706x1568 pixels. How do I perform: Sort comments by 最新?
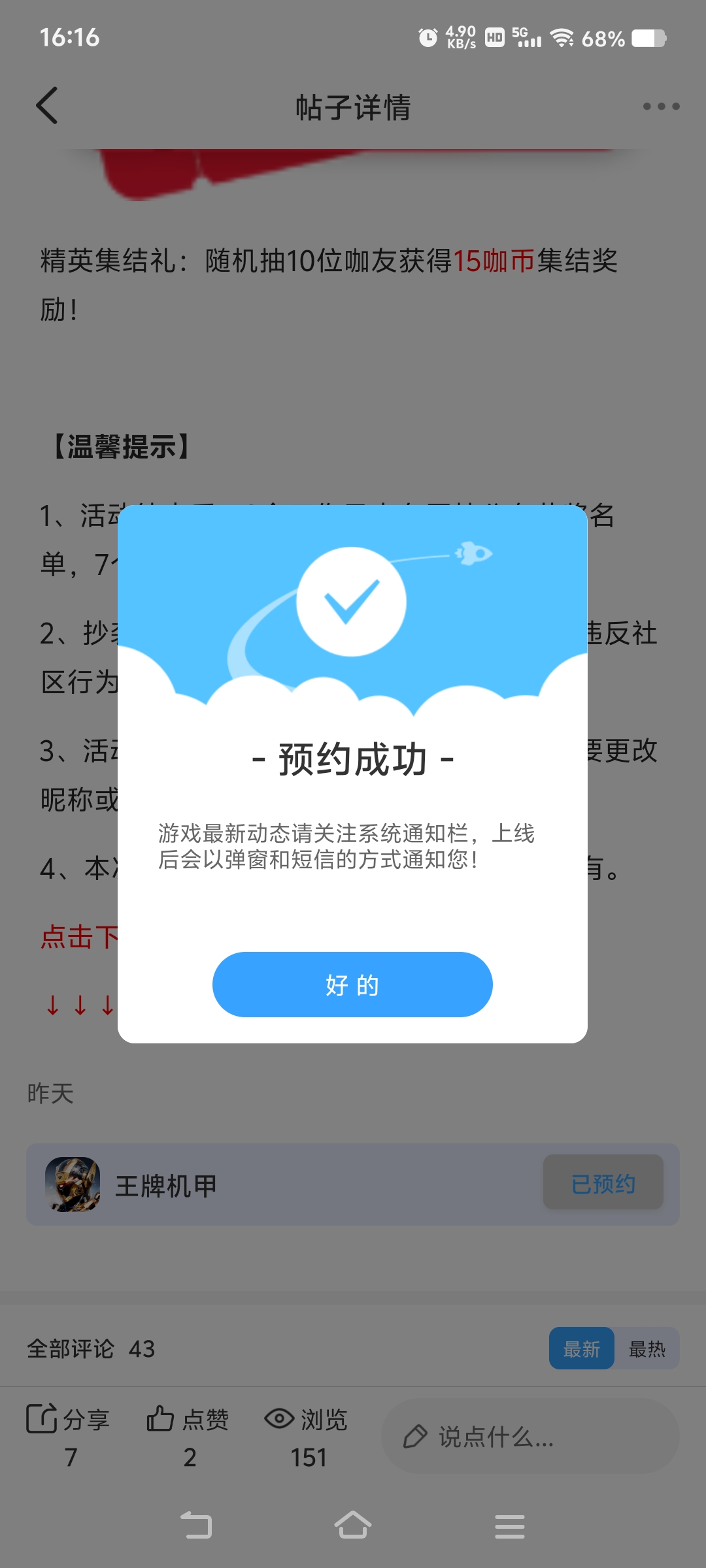[x=581, y=1348]
